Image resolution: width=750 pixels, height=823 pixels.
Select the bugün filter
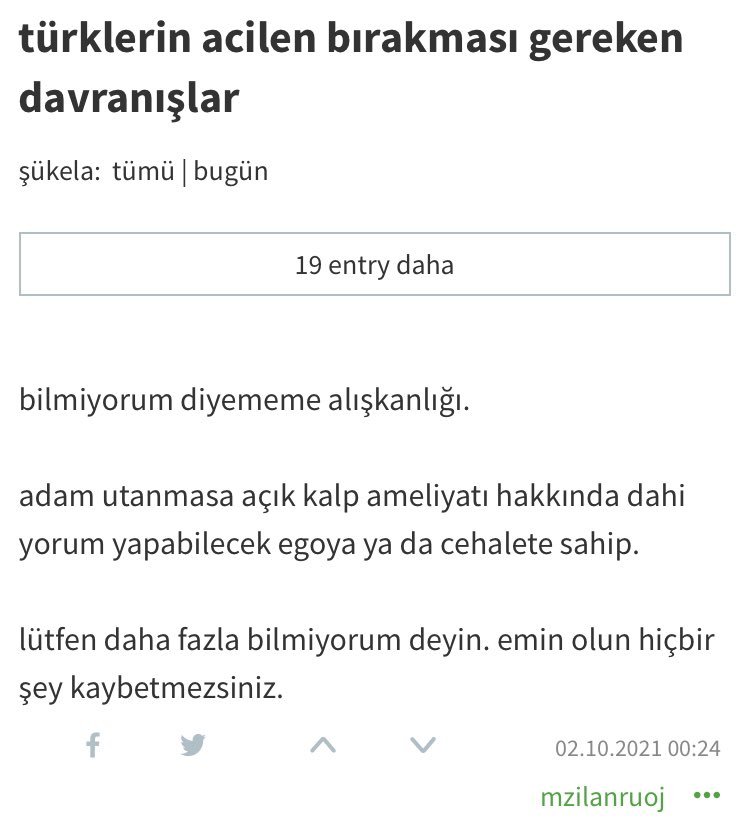(230, 171)
